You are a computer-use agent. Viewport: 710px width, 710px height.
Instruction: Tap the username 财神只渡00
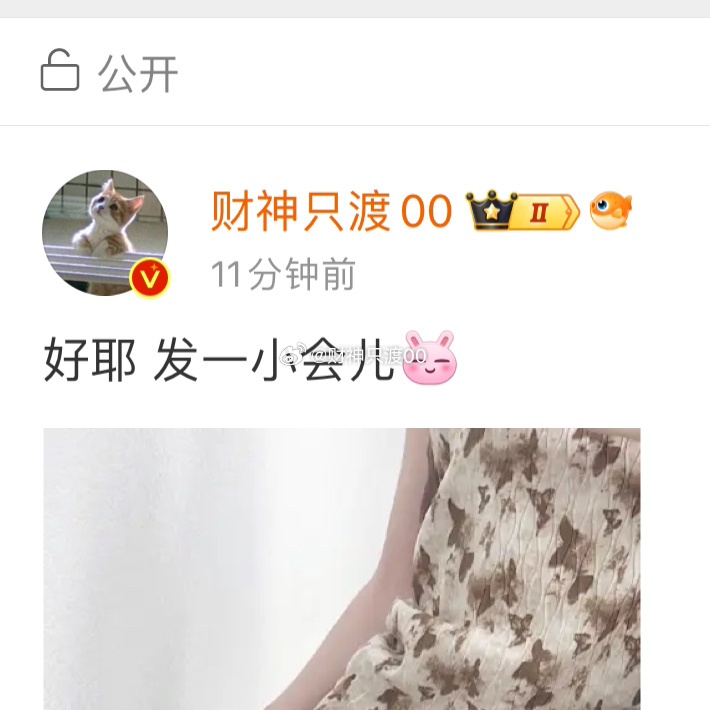(331, 213)
